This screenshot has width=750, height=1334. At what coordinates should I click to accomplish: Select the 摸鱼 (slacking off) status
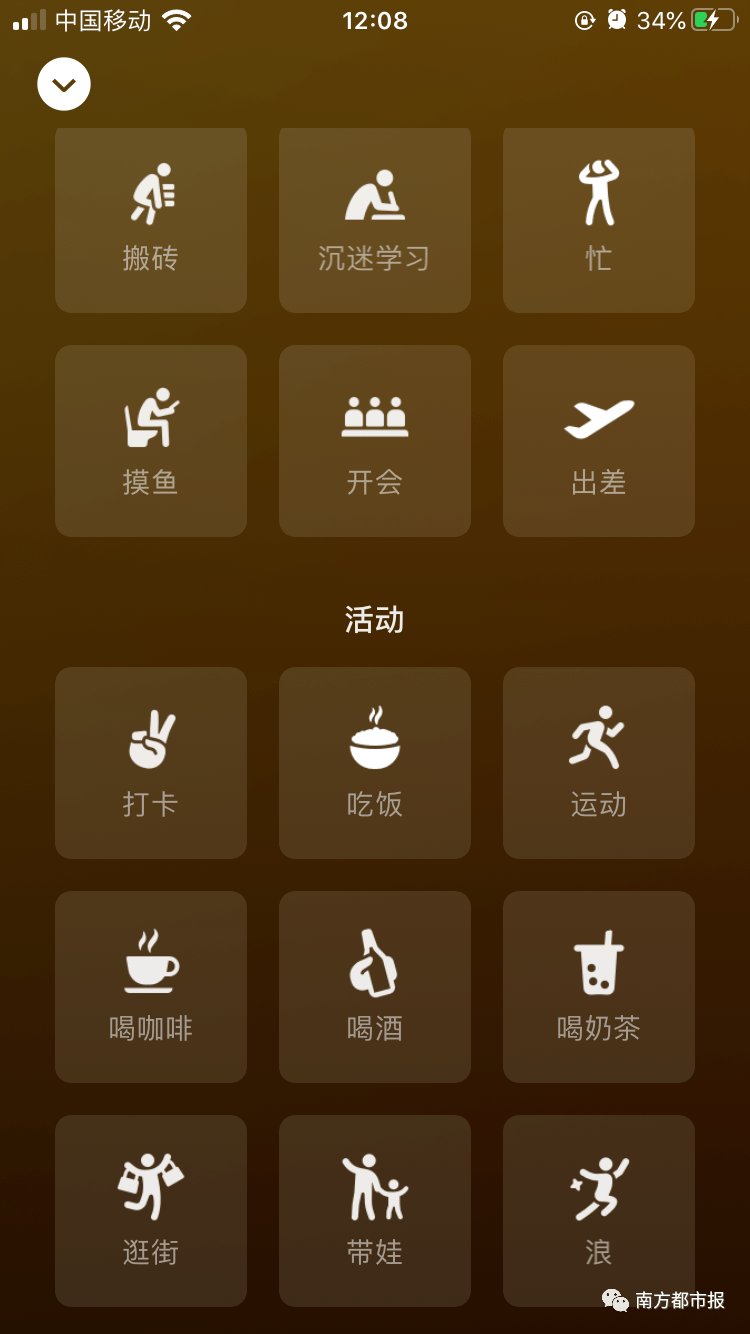click(x=150, y=440)
